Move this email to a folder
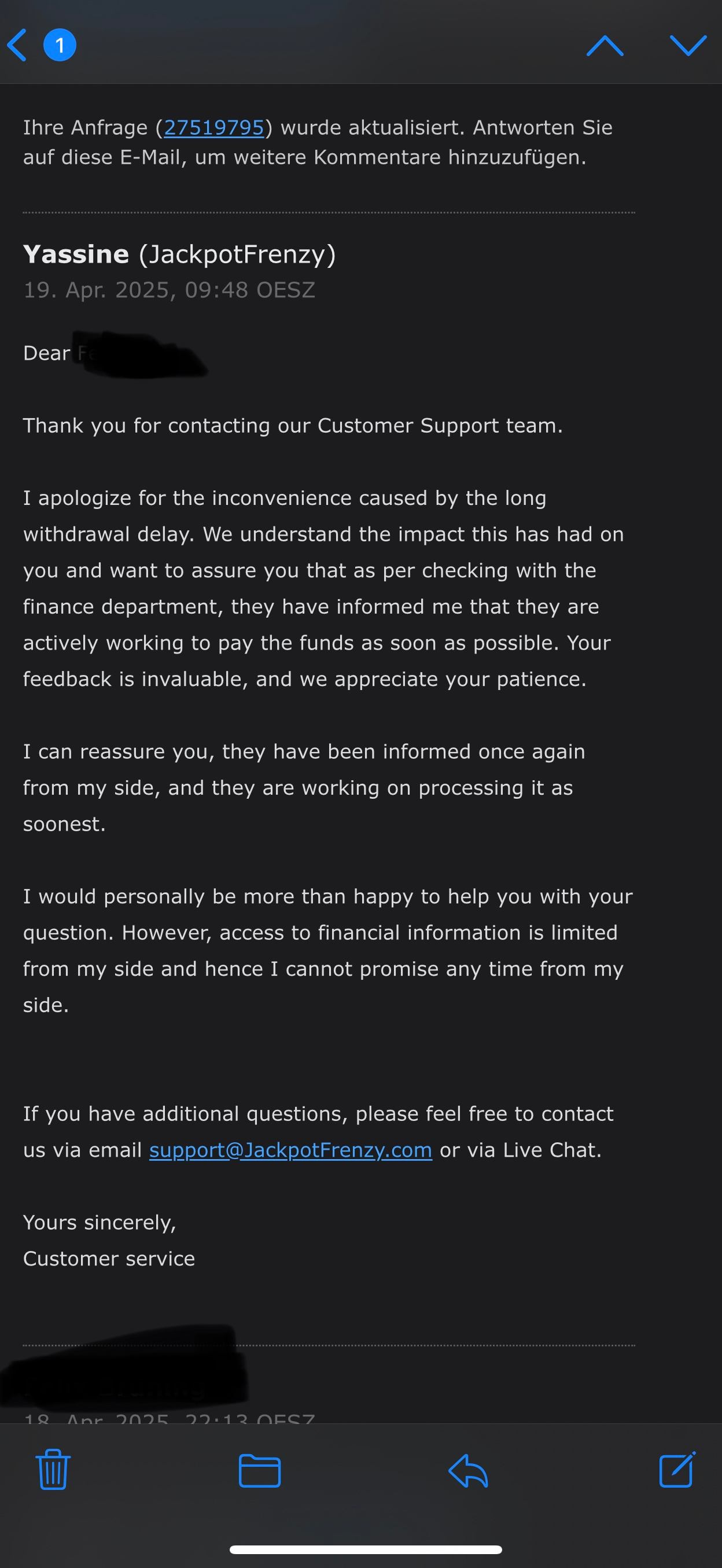Screen dimensions: 722x1568 coord(260,1470)
